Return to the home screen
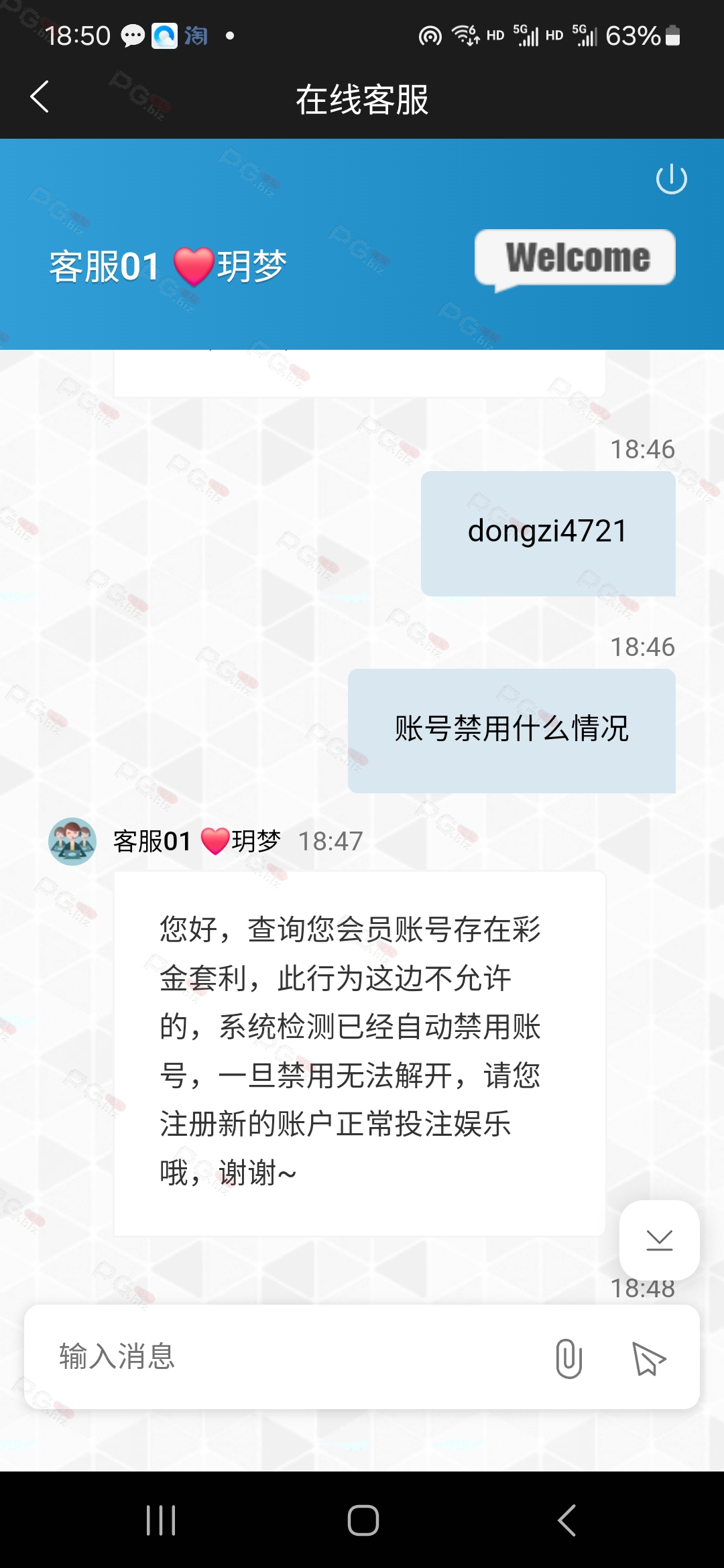 363,1520
